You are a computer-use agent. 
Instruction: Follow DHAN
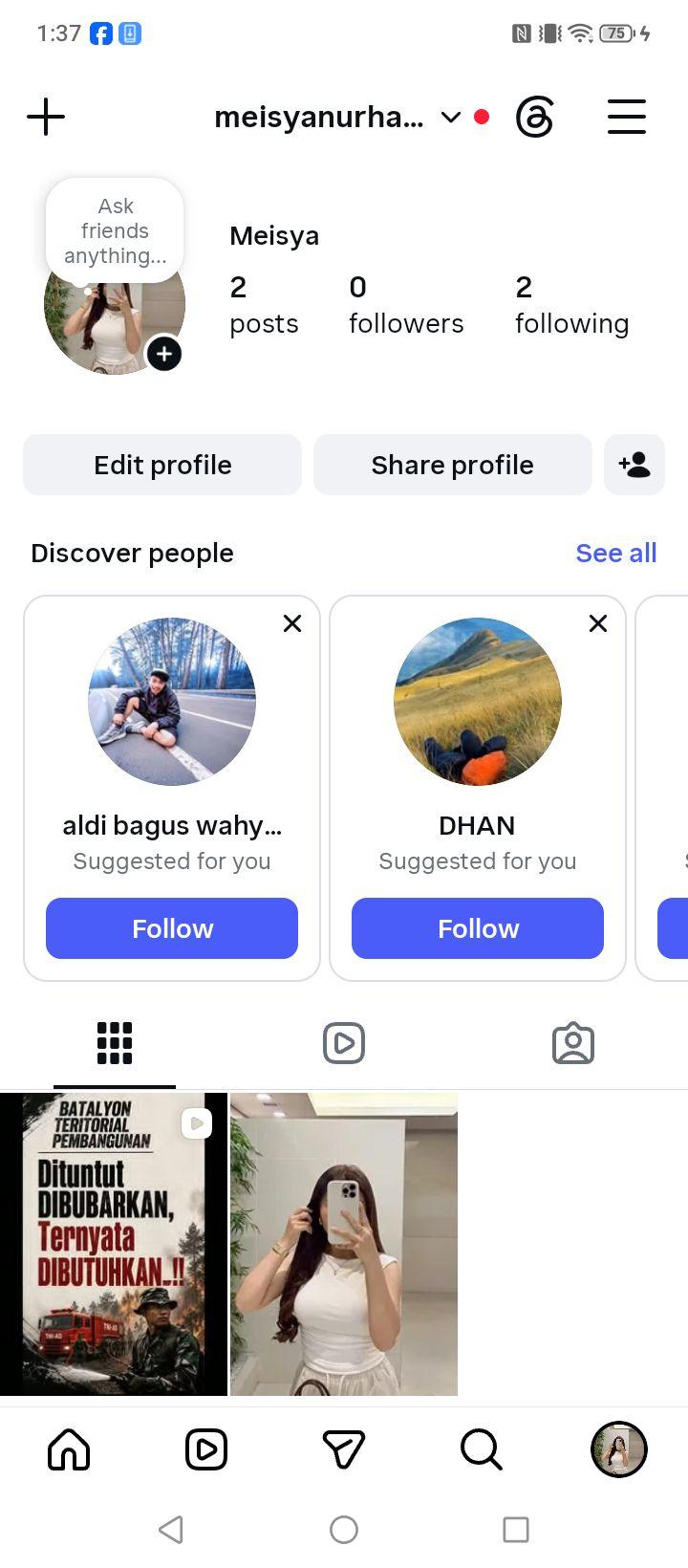478,928
